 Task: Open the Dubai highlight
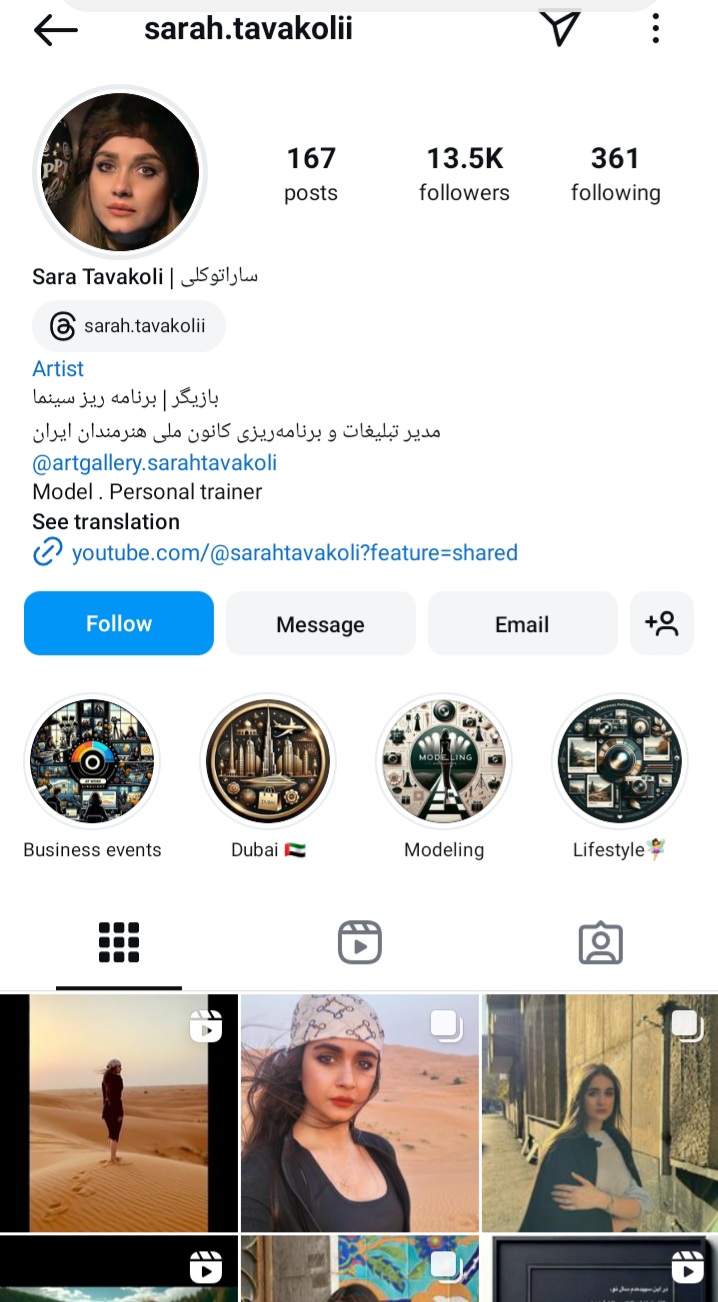click(268, 762)
